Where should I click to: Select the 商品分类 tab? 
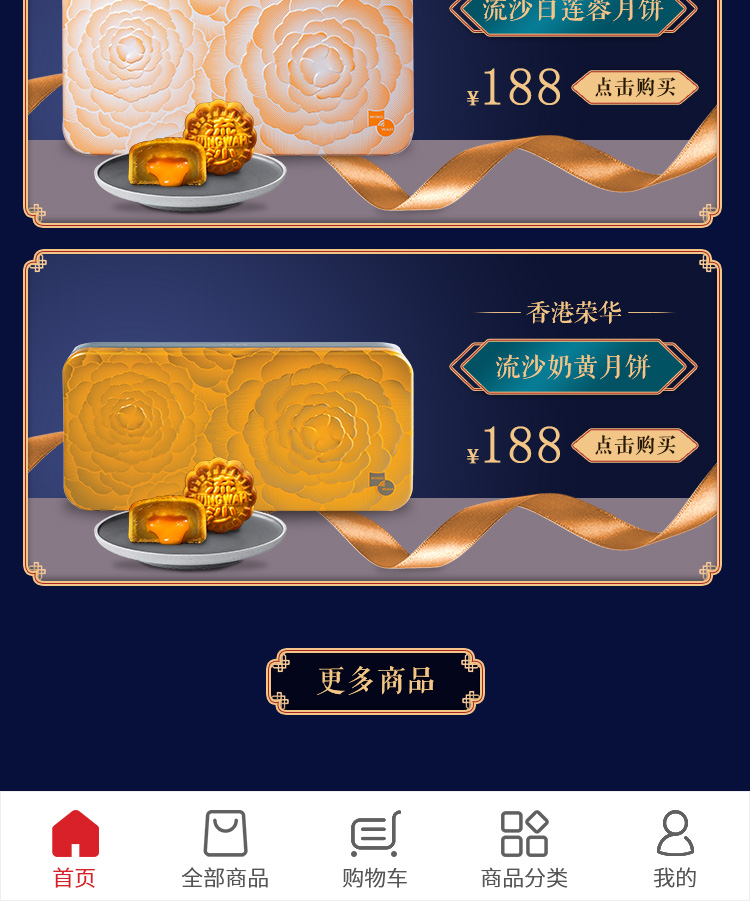[524, 848]
